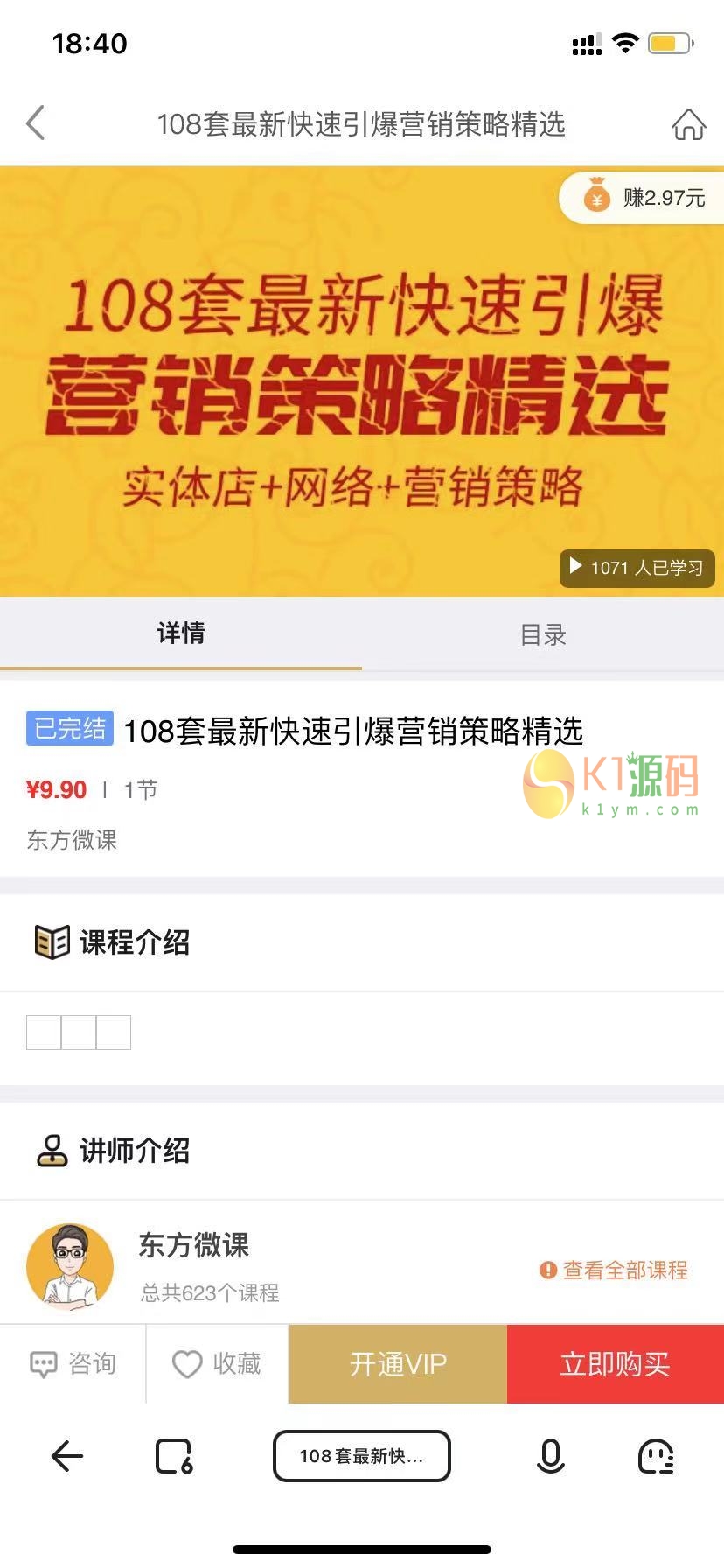Screen dimensions: 724x1568
Task: Open the home icon in header
Action: [x=688, y=124]
